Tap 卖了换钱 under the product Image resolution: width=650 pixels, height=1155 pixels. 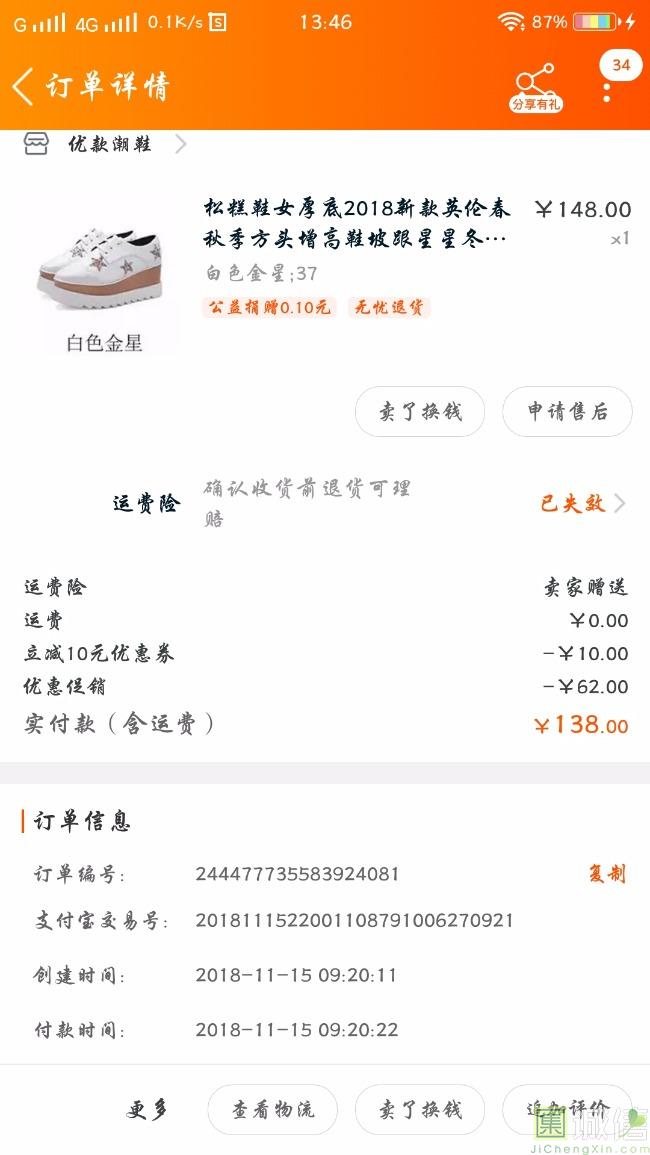pos(420,412)
